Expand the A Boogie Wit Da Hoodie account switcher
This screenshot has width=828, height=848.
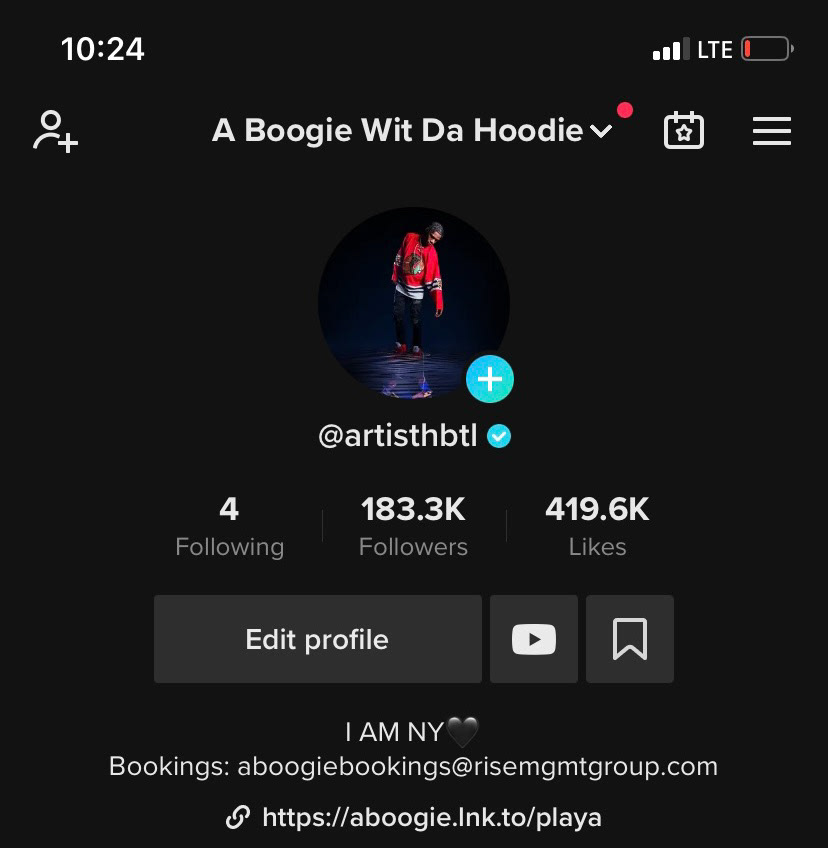(x=412, y=131)
